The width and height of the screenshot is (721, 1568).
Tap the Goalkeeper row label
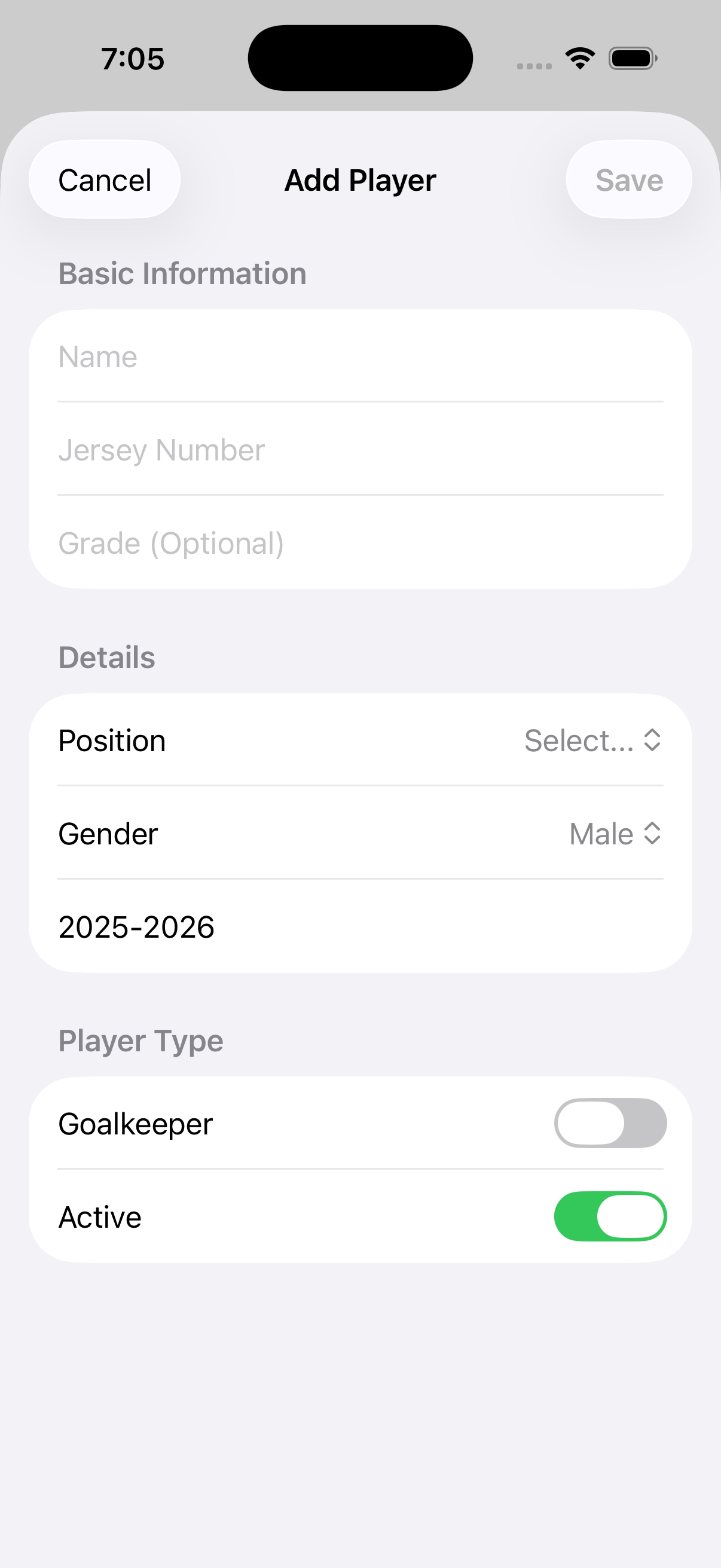[135, 1123]
